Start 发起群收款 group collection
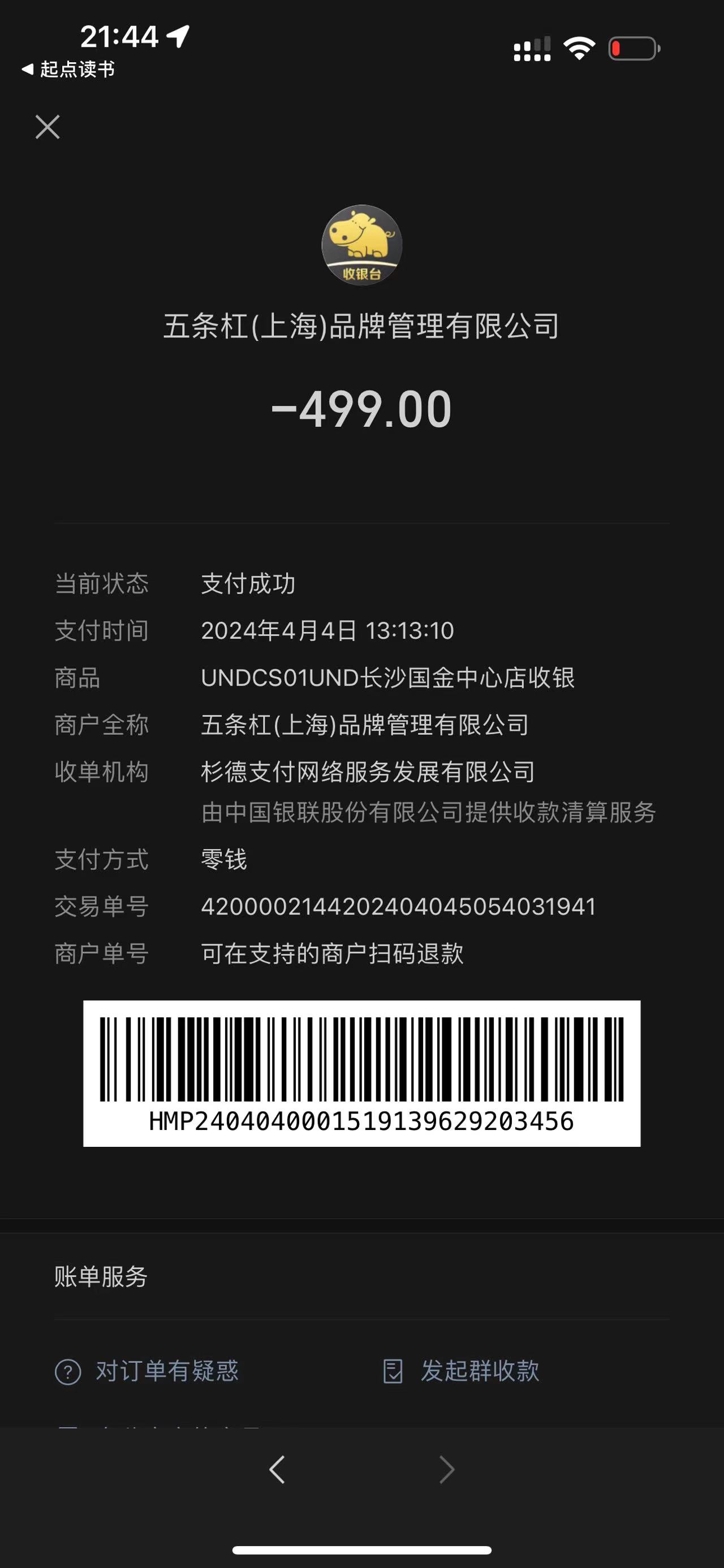The image size is (724, 1568). [461, 1371]
